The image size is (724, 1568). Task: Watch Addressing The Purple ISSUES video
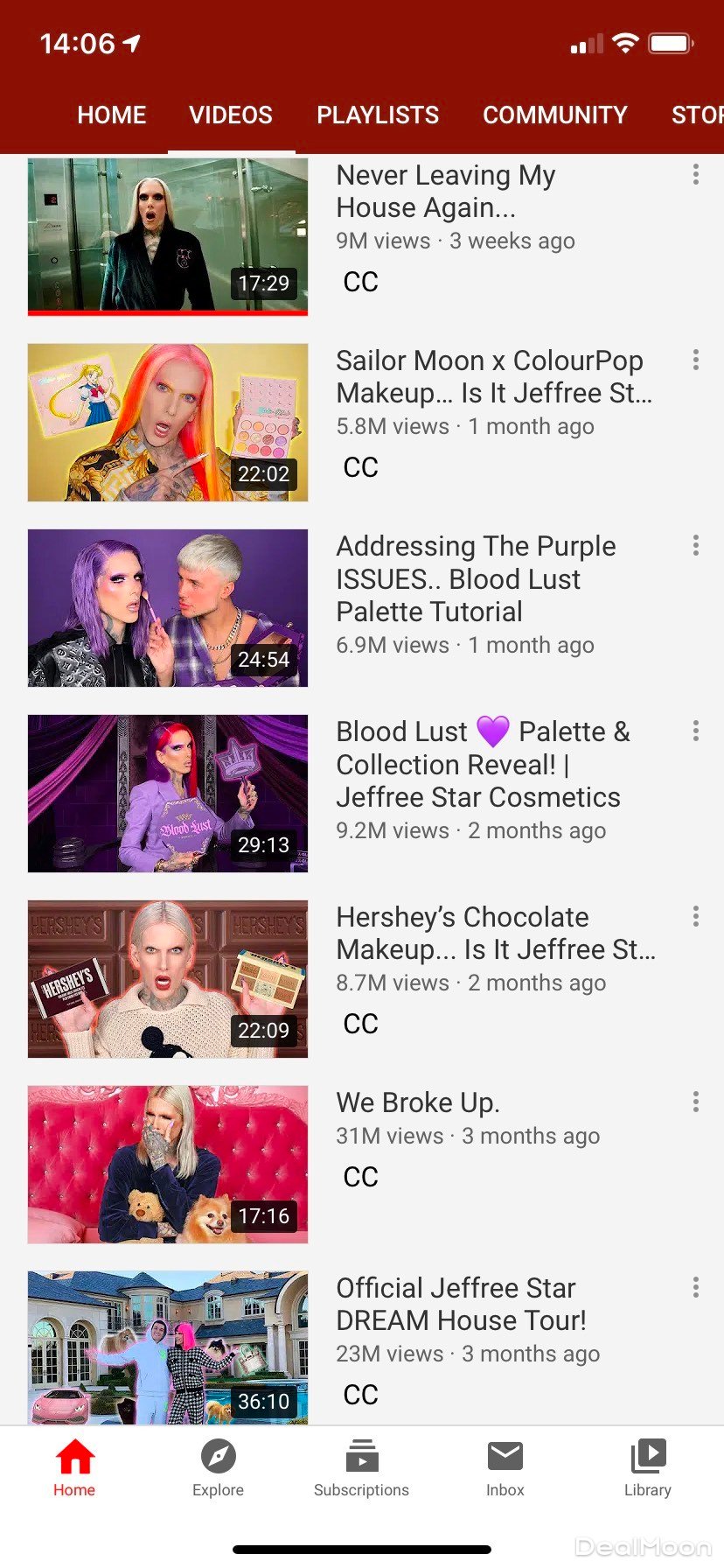click(168, 608)
